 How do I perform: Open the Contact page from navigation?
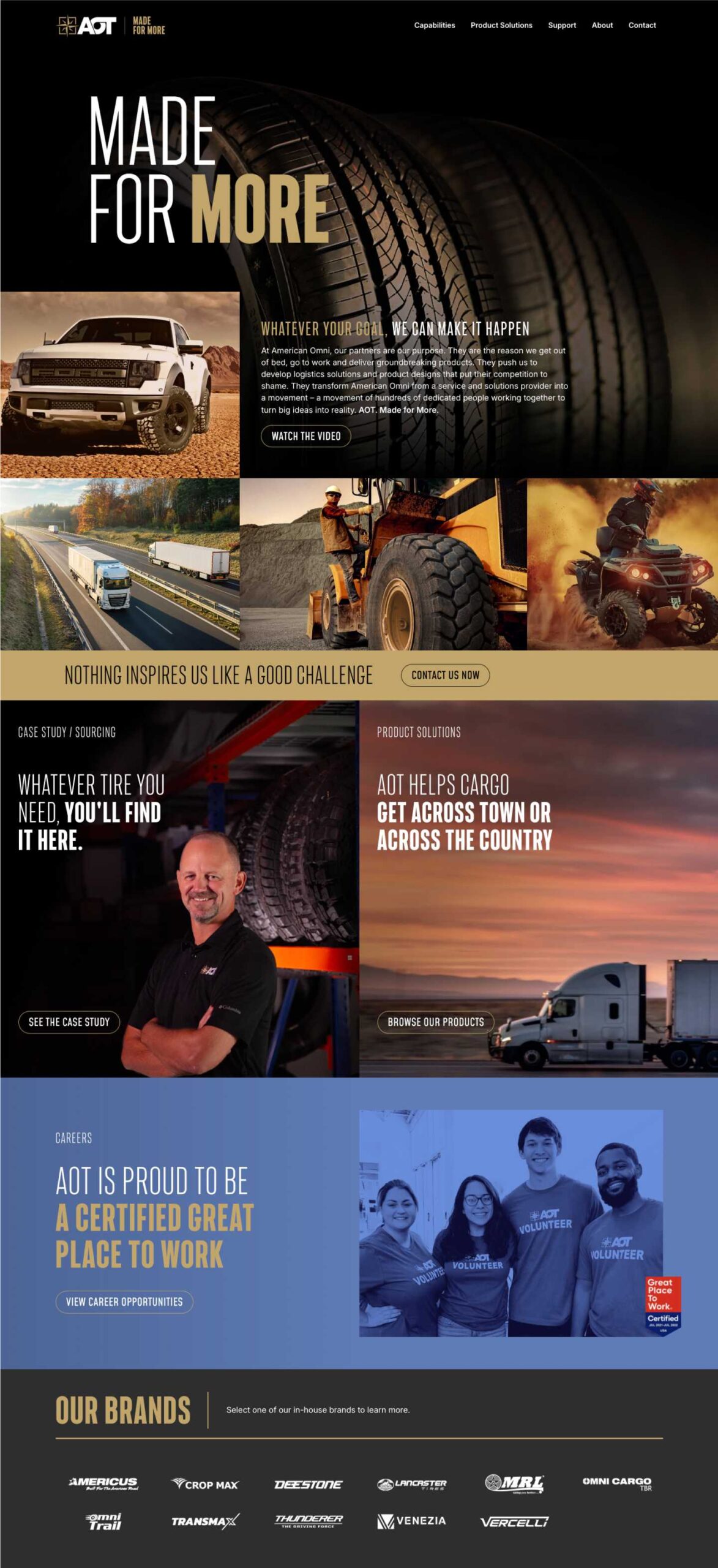[x=641, y=25]
